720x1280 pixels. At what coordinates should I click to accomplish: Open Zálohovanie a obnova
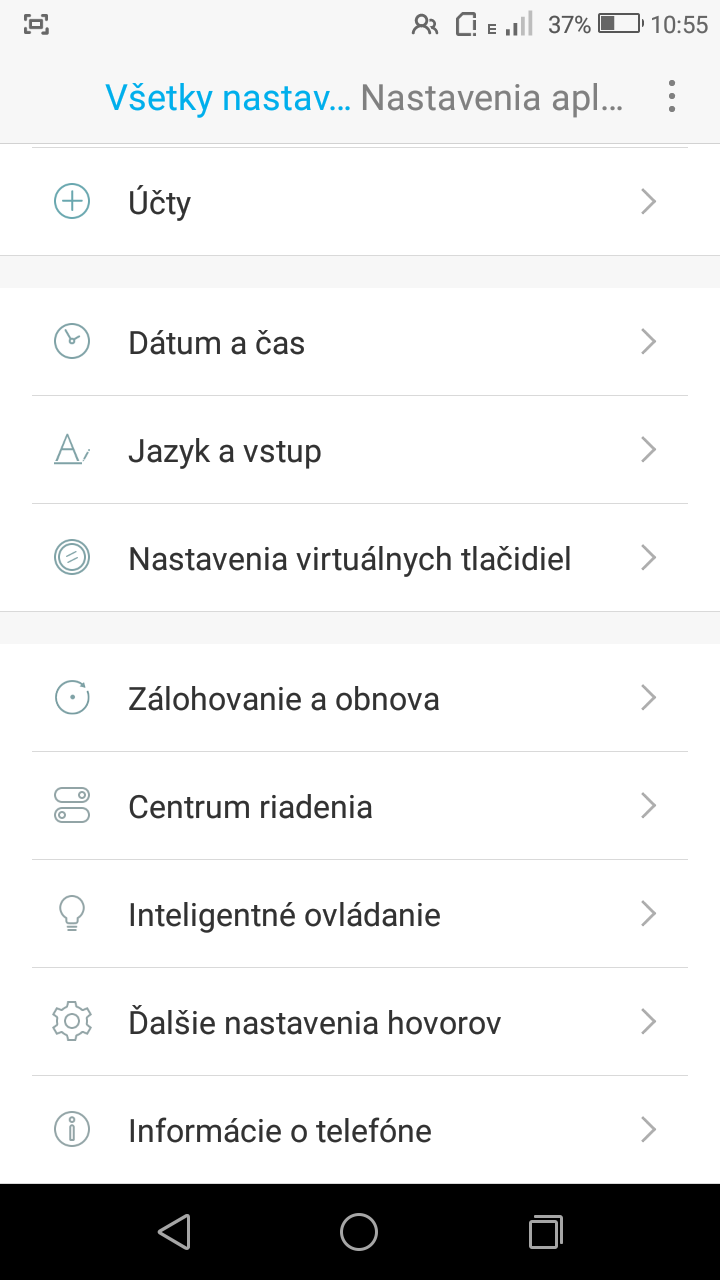[360, 698]
